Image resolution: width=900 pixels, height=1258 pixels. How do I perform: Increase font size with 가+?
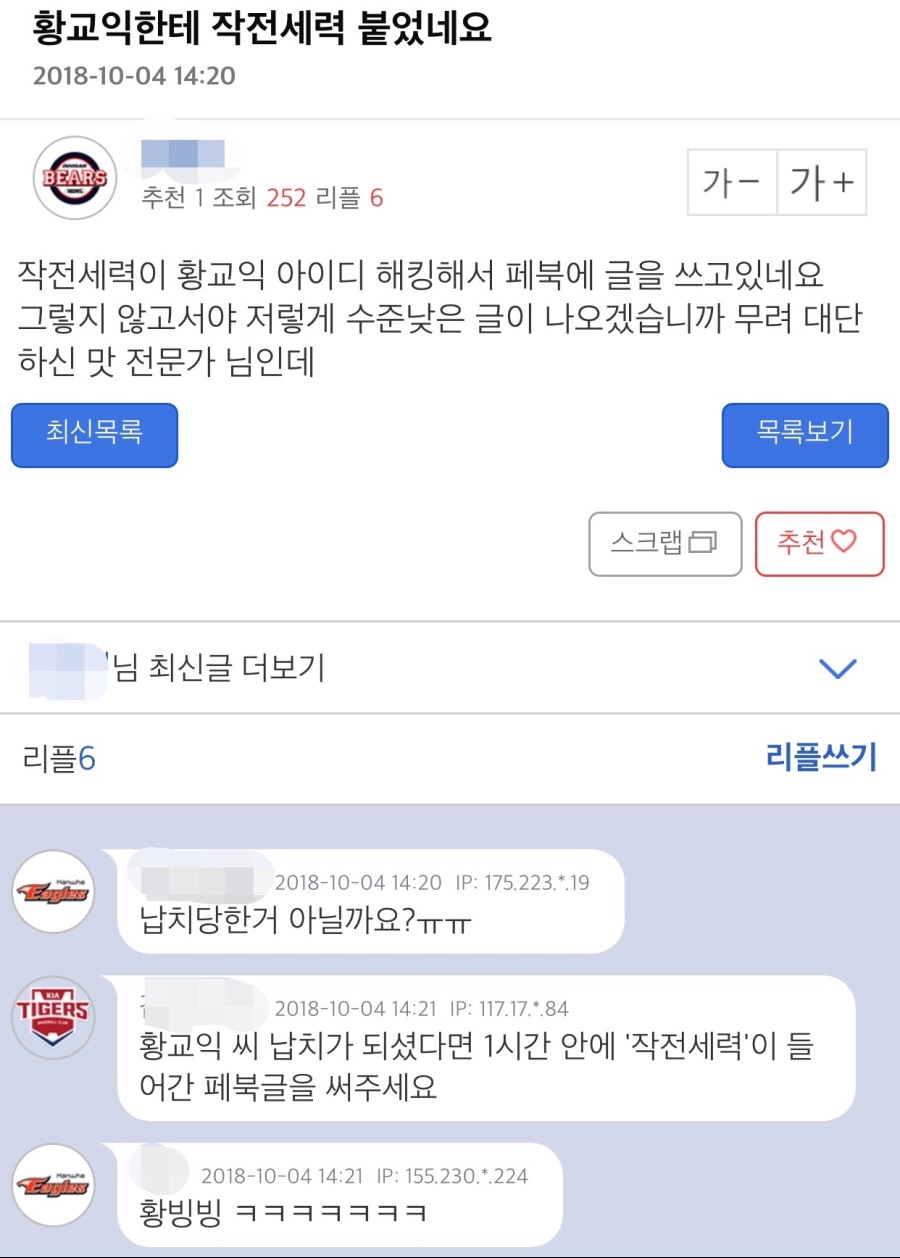(x=822, y=182)
